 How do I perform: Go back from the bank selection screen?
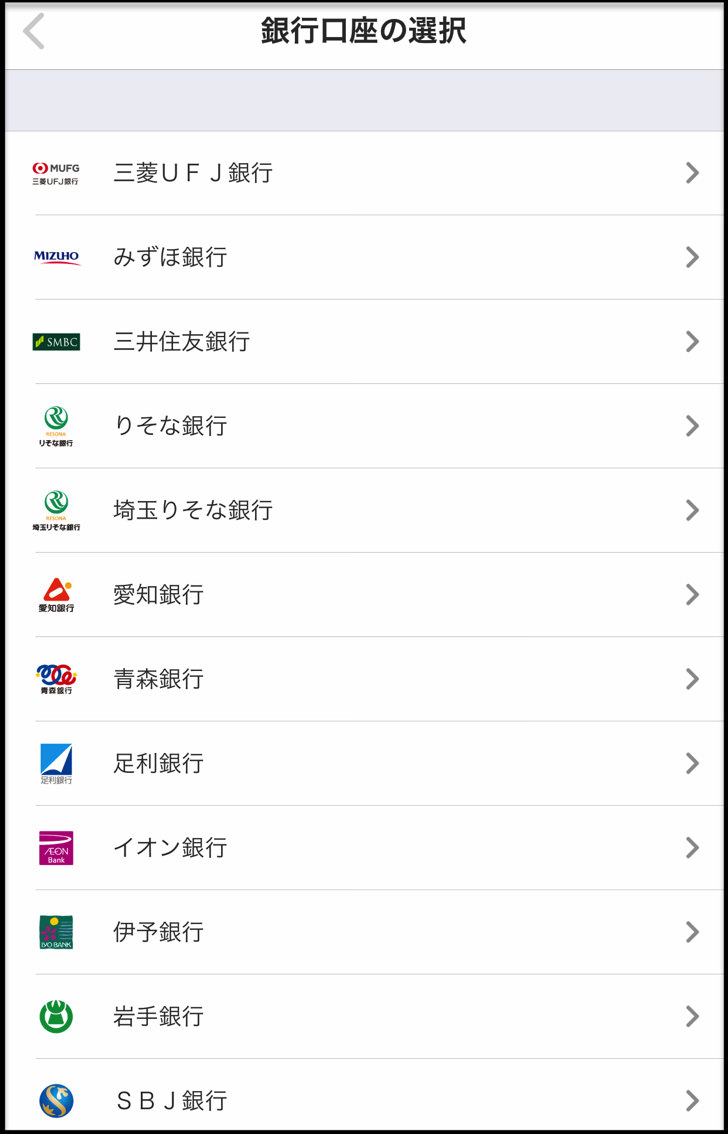tap(34, 32)
